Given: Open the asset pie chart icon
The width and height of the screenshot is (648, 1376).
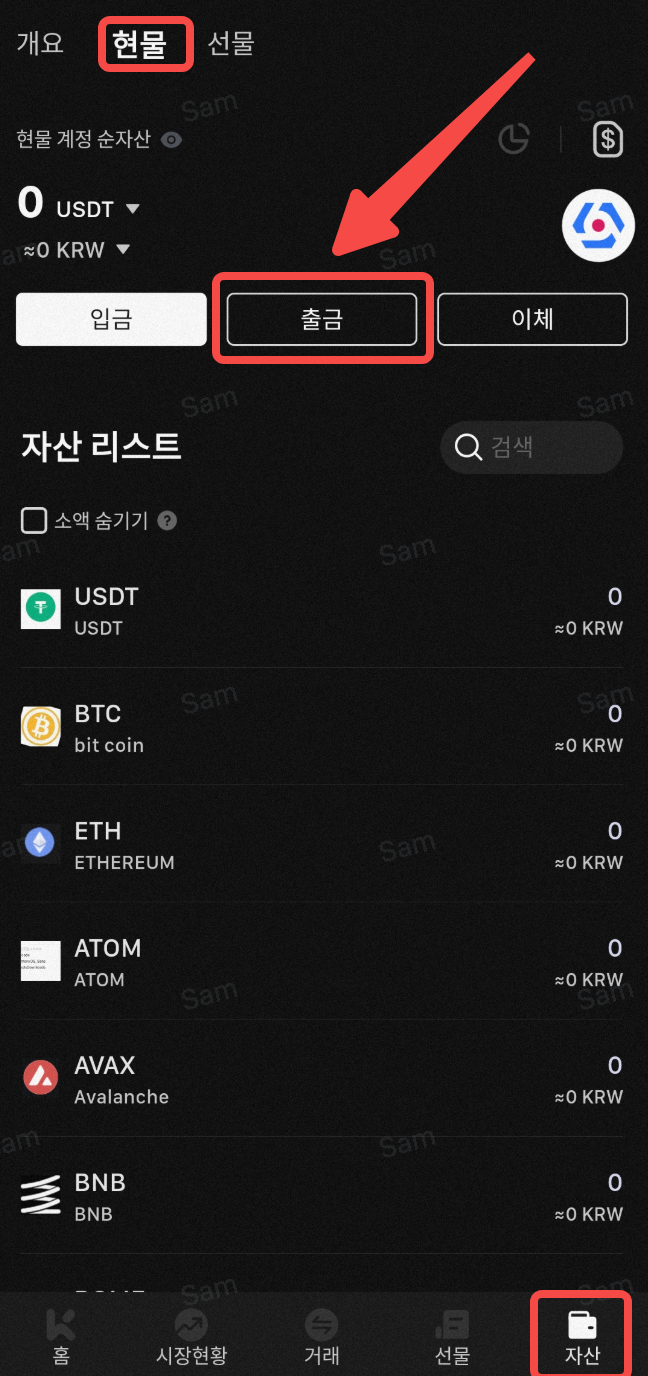Looking at the screenshot, I should coord(514,139).
